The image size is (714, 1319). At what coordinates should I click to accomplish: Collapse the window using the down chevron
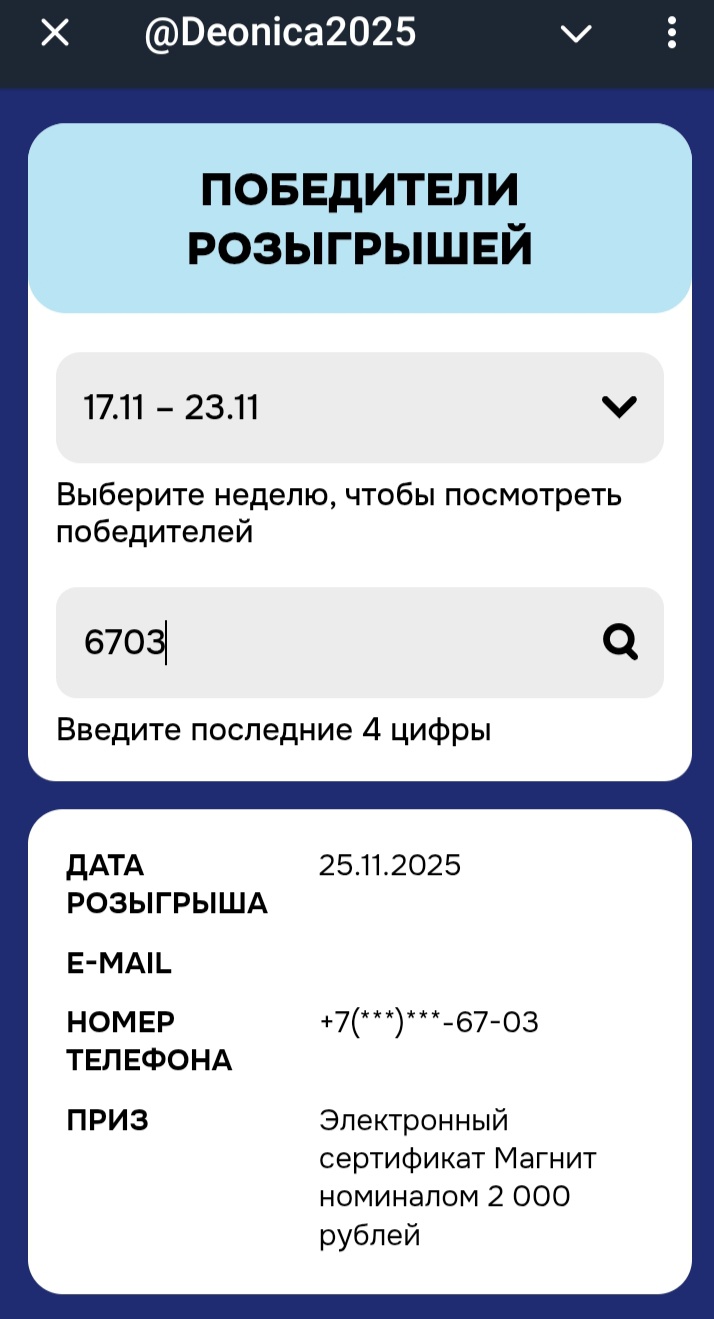pos(576,34)
